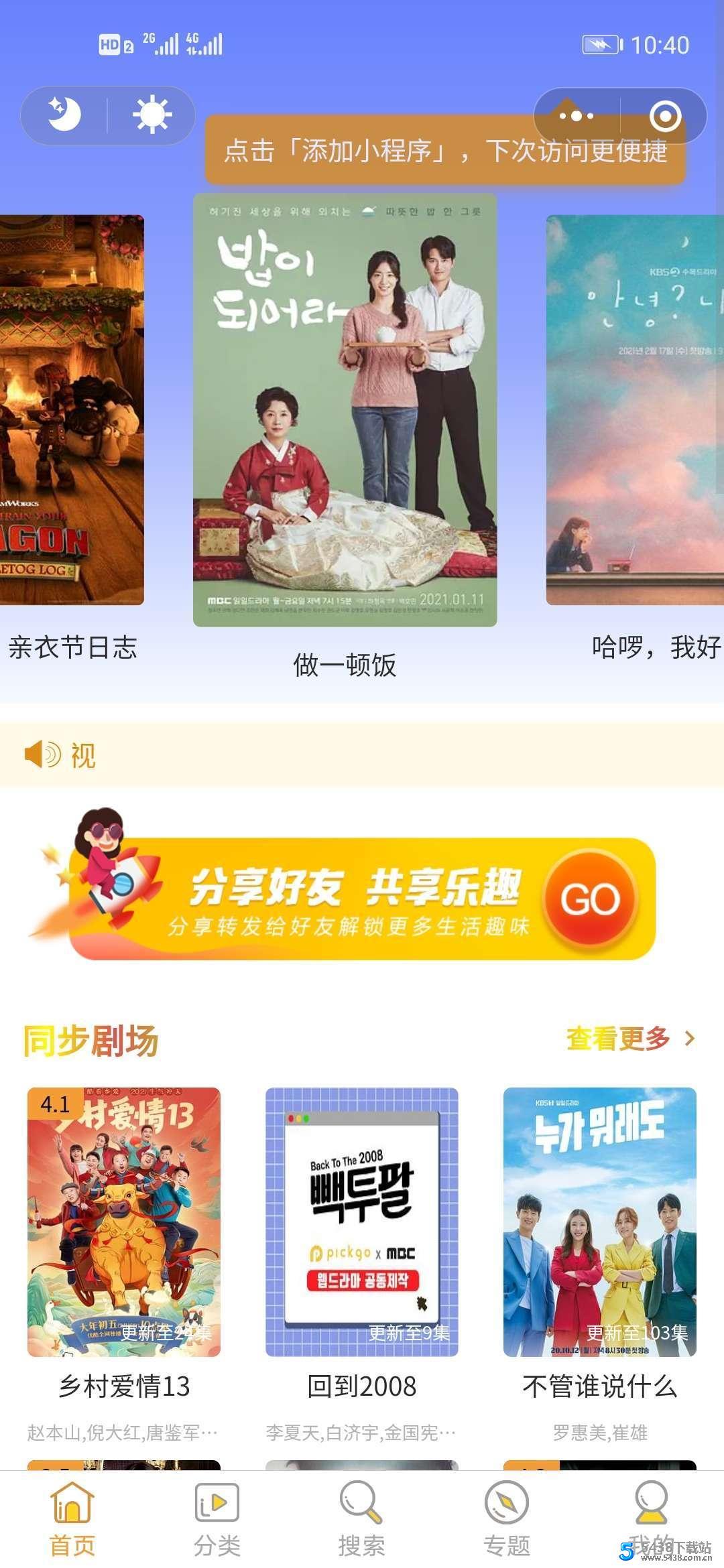Close the mini program with the circle icon
The image size is (724, 1568).
(x=665, y=116)
